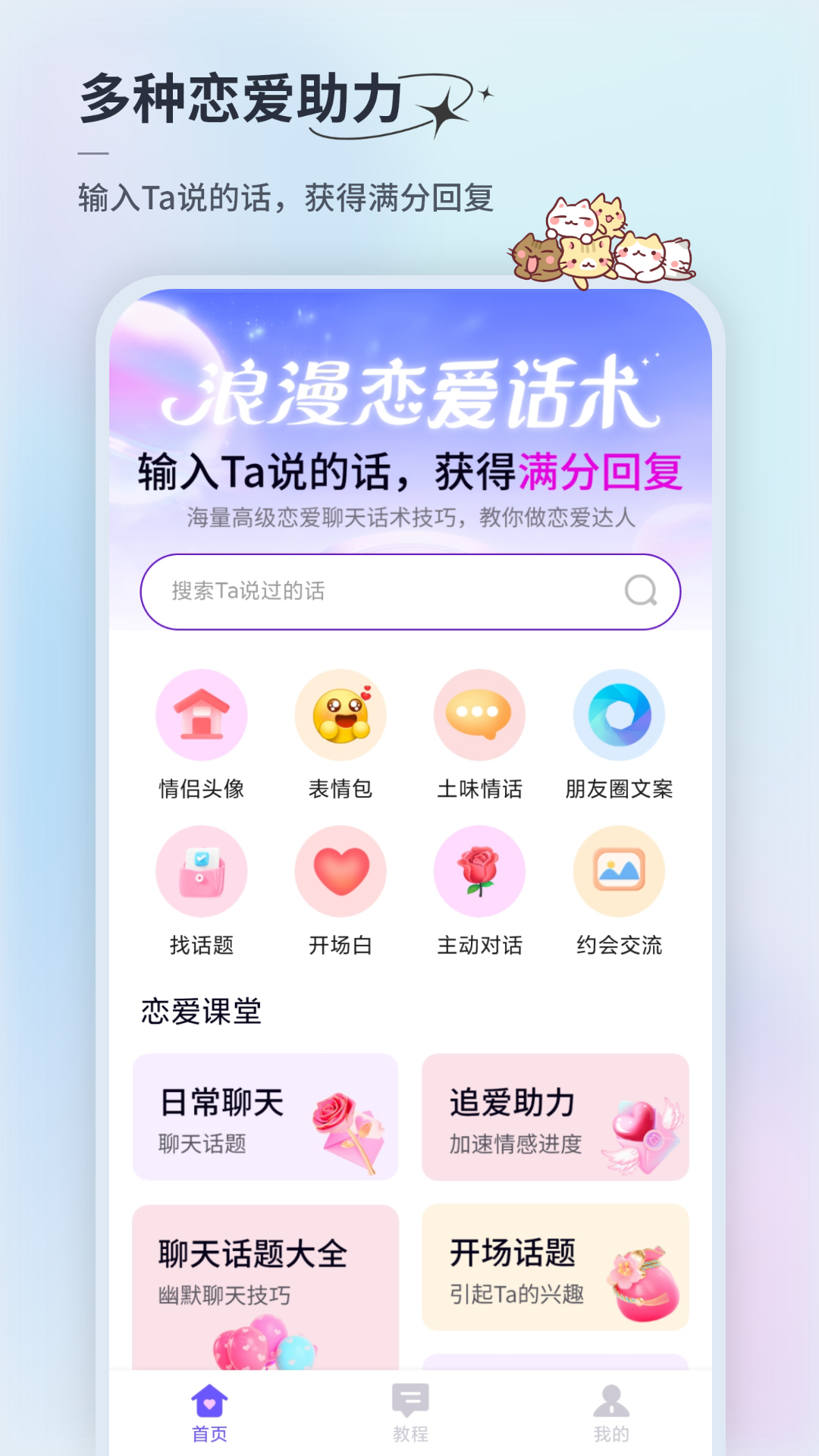Open 土味情话 cheesy pickup lines
Image resolution: width=819 pixels, height=1456 pixels.
pos(479,714)
